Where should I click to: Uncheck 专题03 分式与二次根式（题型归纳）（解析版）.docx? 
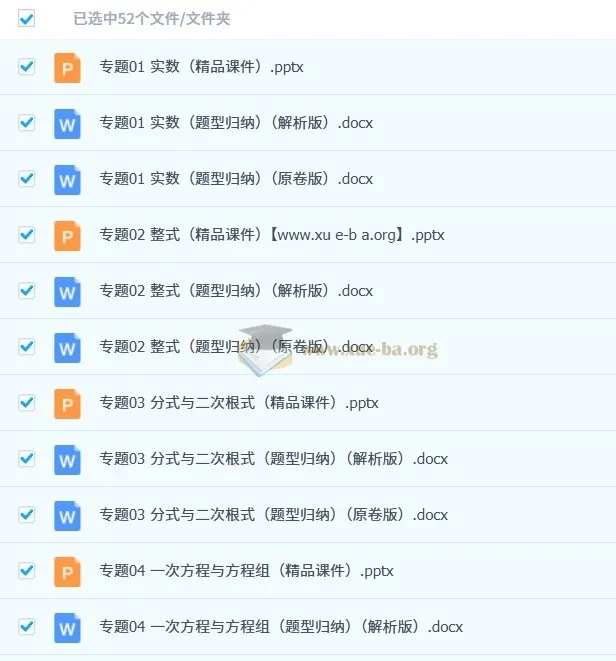(27, 459)
